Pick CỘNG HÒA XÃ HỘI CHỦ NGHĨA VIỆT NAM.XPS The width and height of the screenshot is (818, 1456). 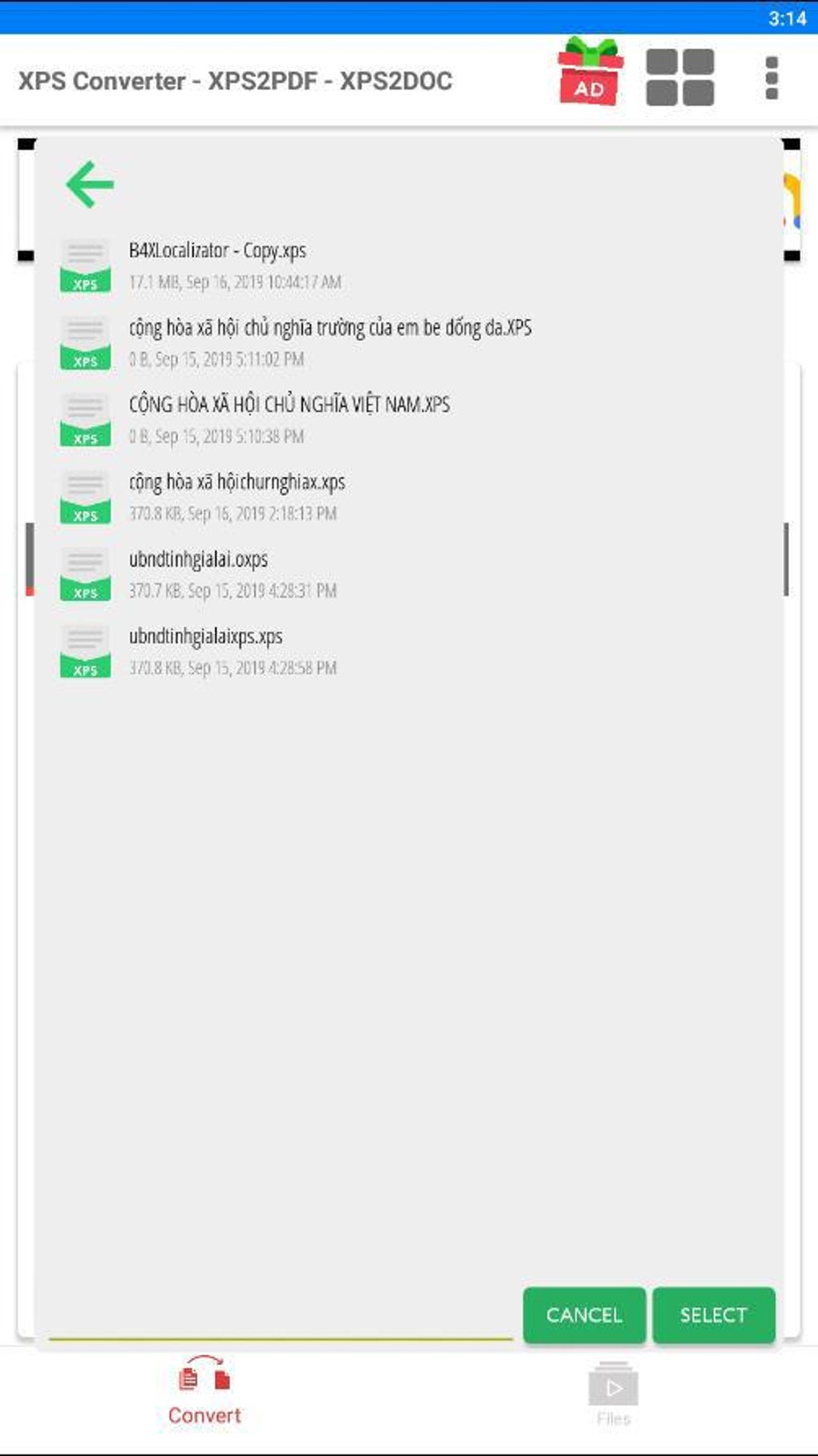409,419
